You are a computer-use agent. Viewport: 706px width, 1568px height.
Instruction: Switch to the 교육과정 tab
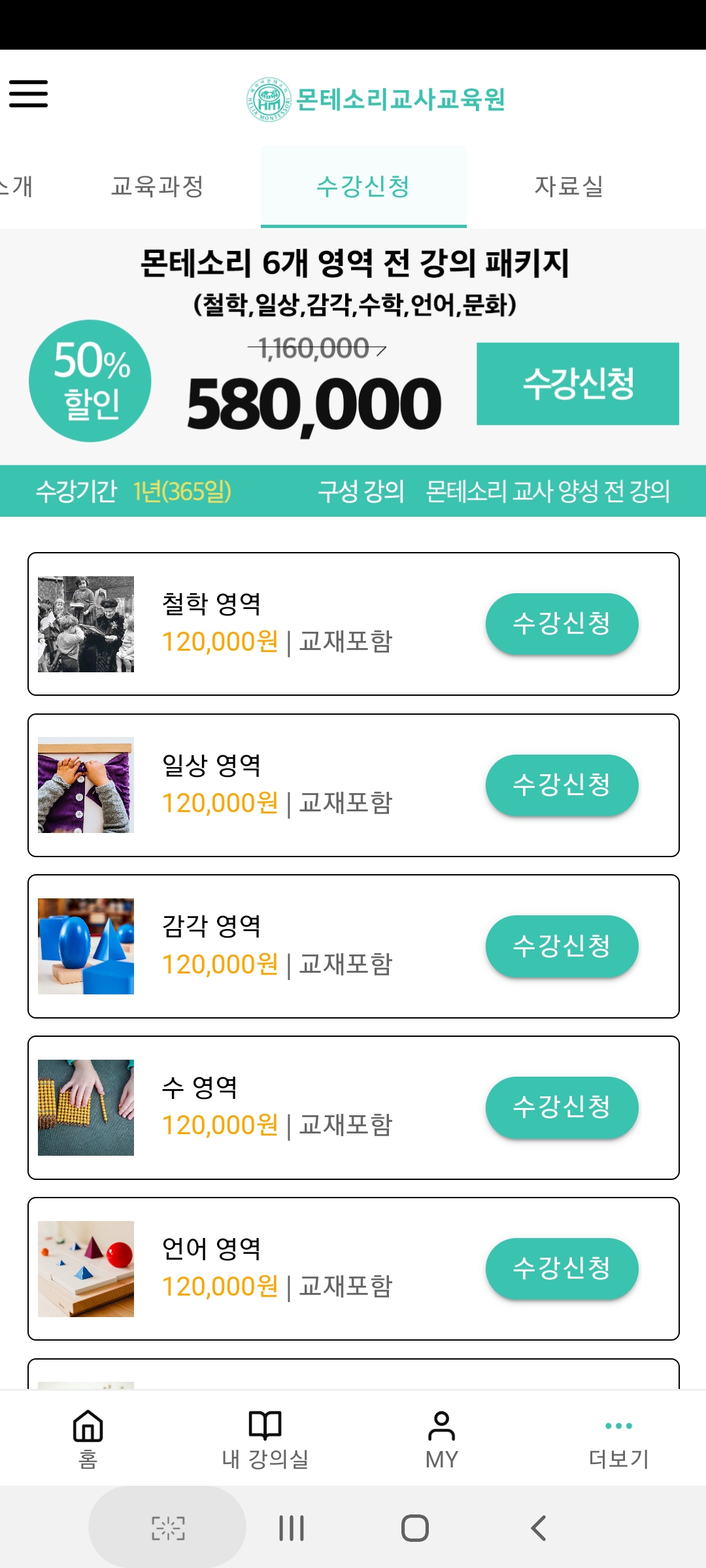[x=158, y=187]
